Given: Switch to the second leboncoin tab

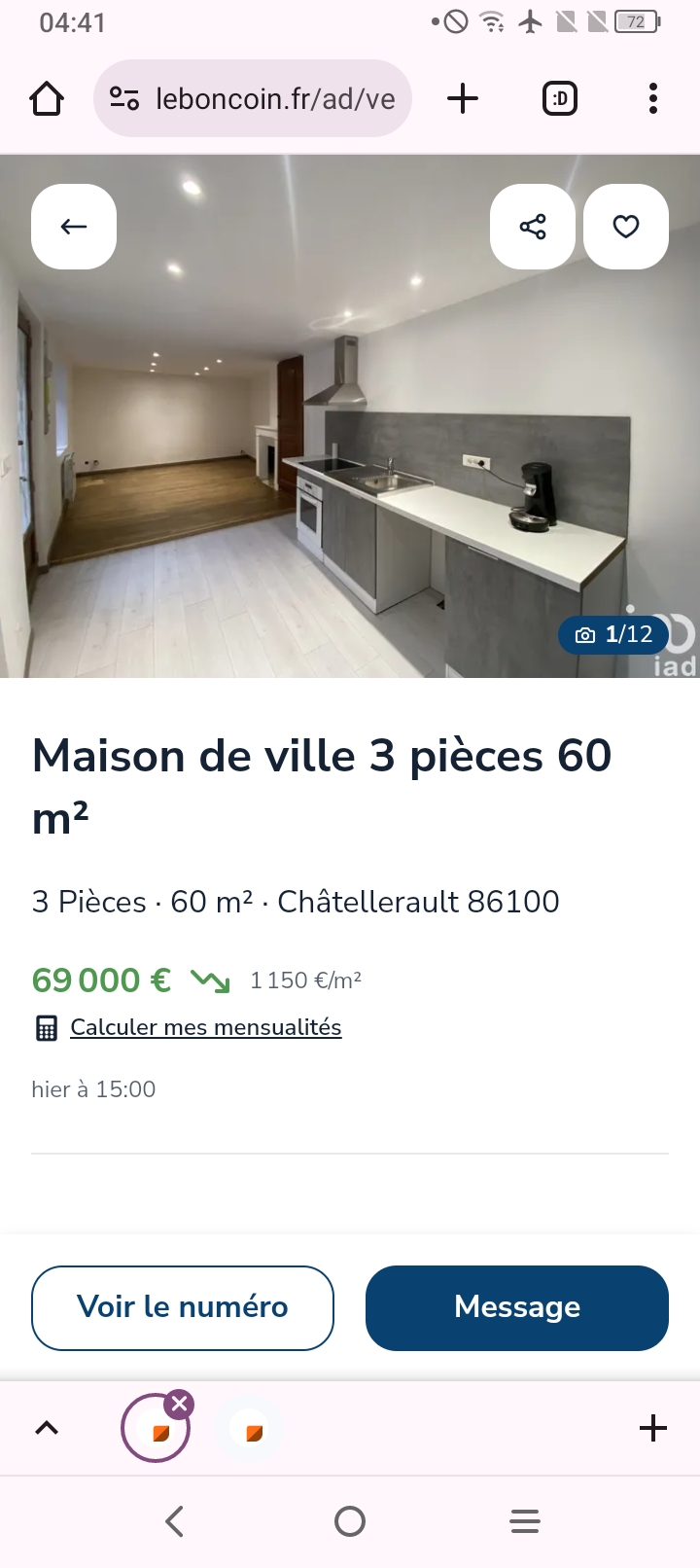Looking at the screenshot, I should [253, 1429].
